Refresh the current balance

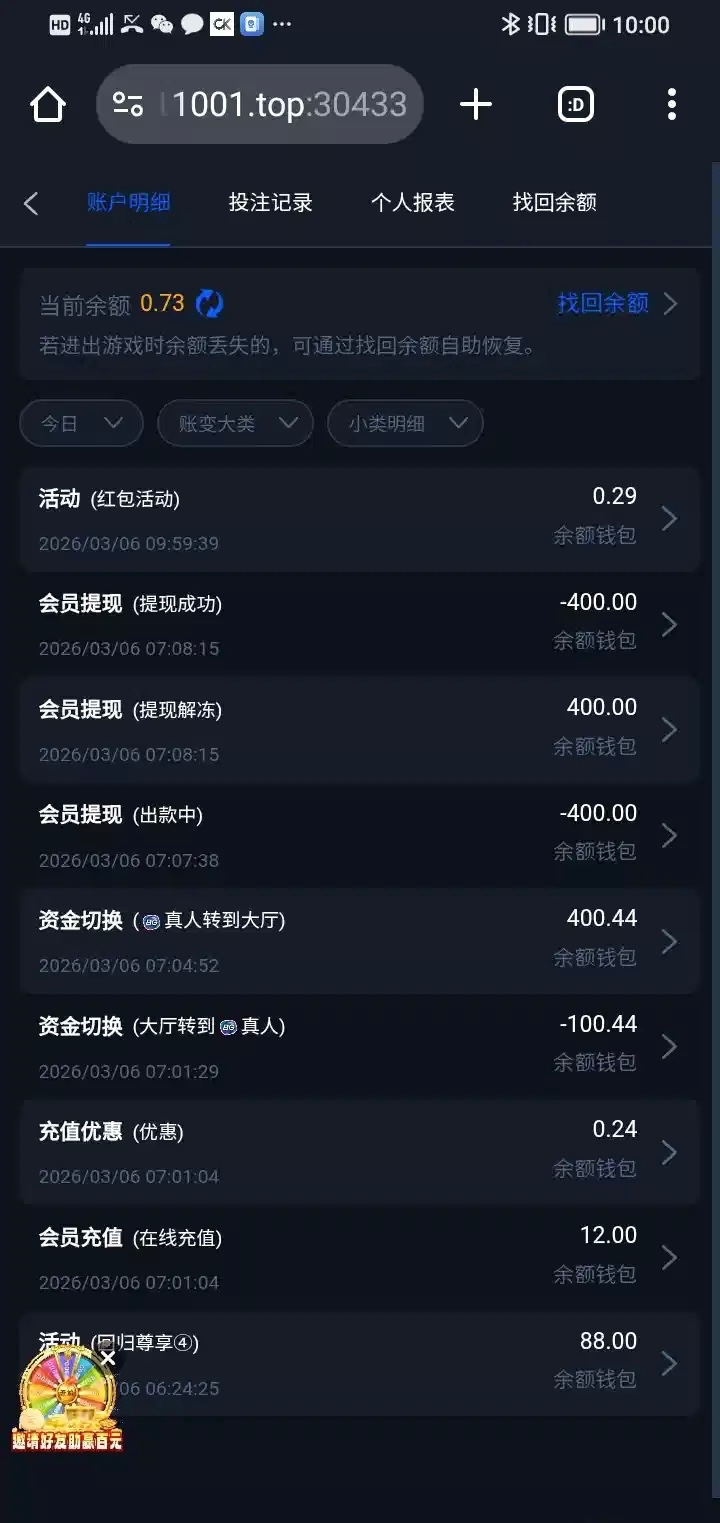209,303
